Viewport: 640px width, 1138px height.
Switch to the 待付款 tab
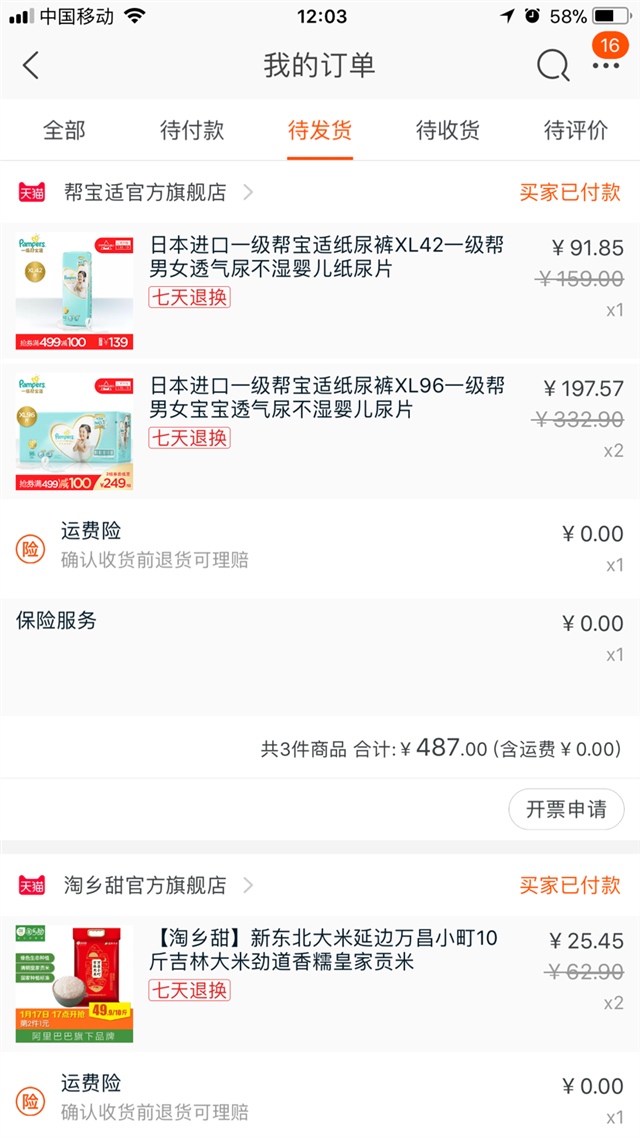(192, 130)
